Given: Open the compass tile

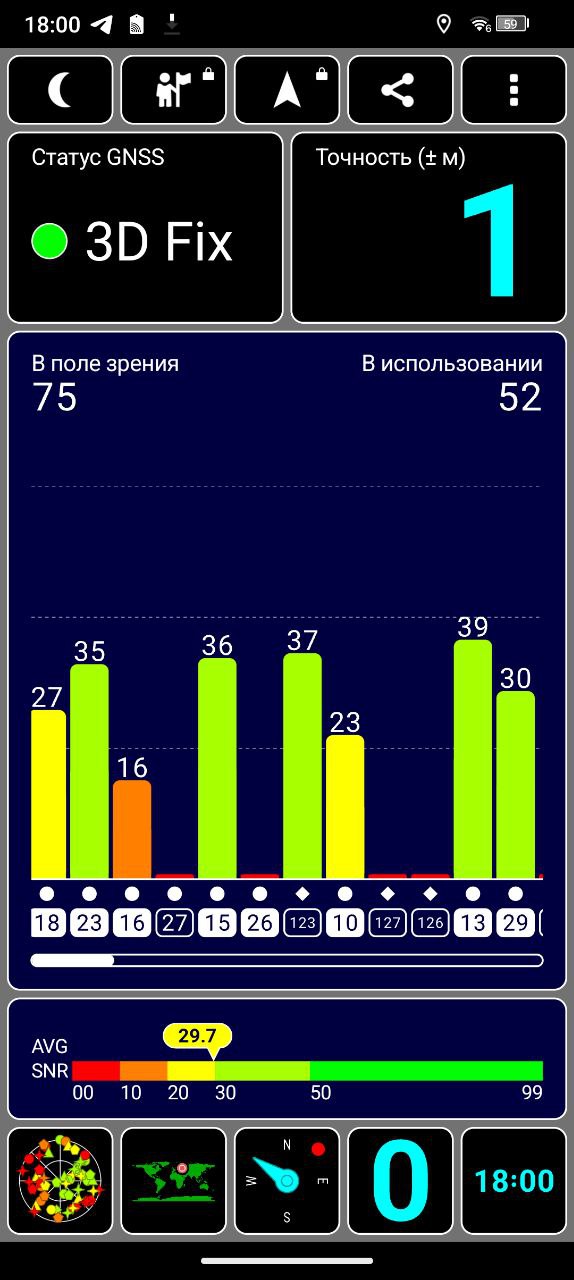Looking at the screenshot, I should click(x=287, y=1180).
